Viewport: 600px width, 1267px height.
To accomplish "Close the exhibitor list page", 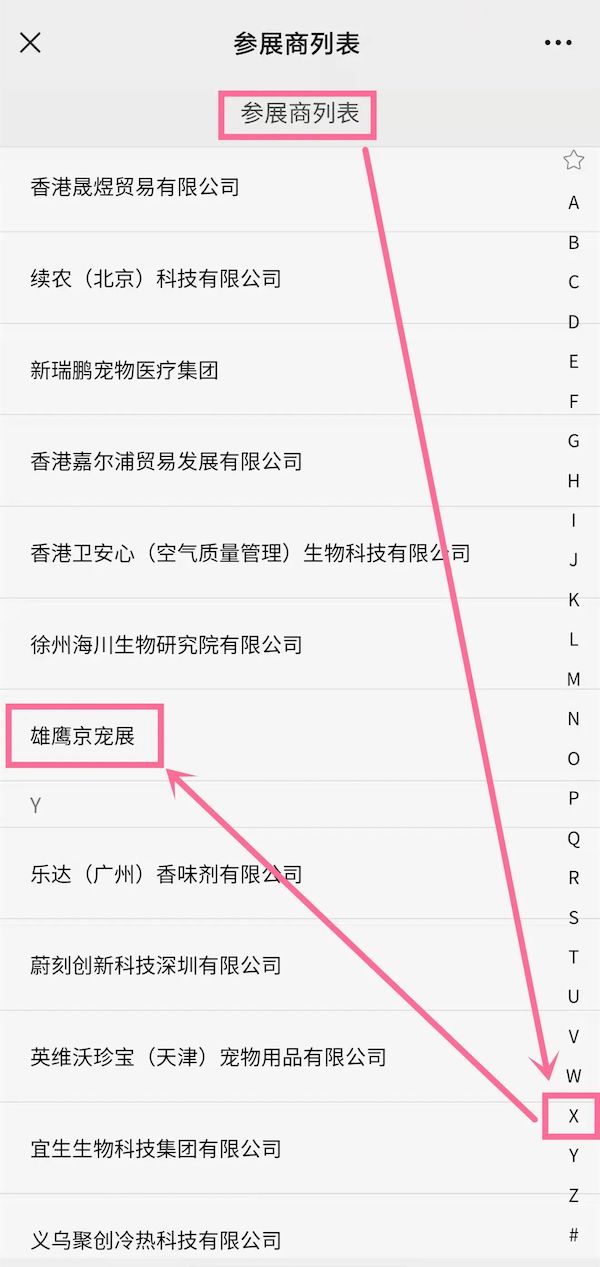I will click(31, 43).
